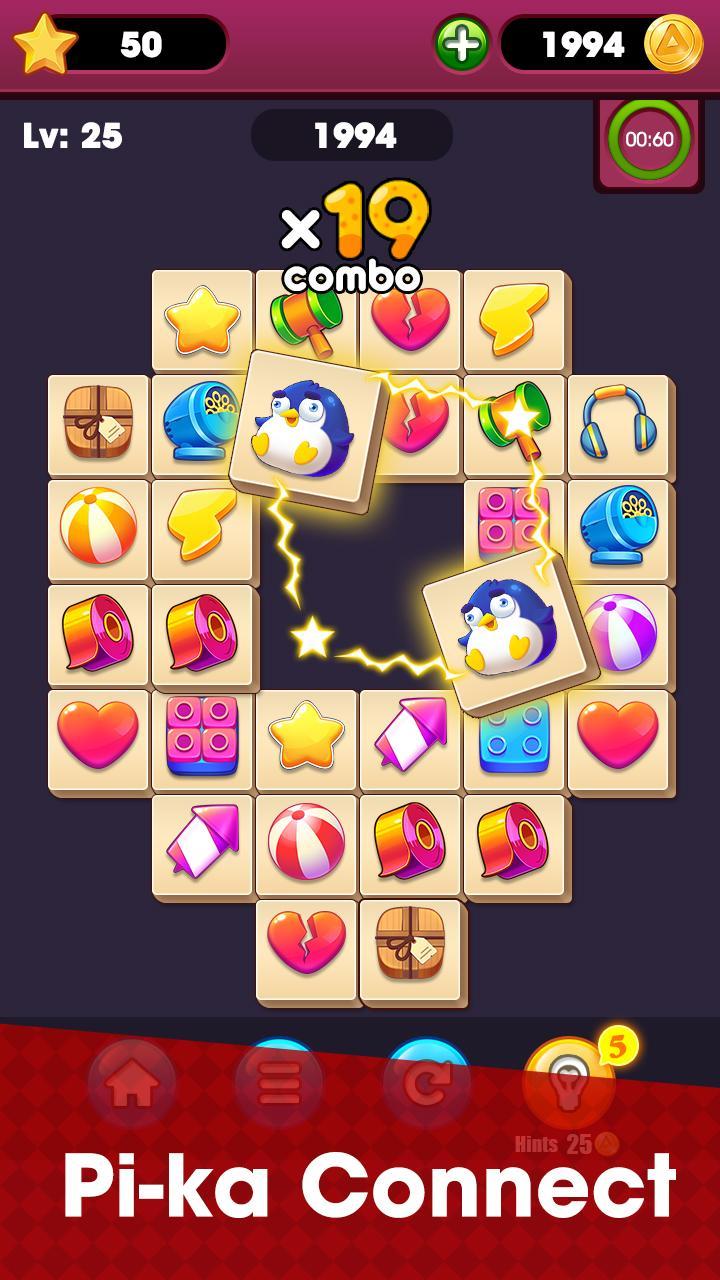Go to the home screen button
The height and width of the screenshot is (1280, 720).
tap(132, 1085)
